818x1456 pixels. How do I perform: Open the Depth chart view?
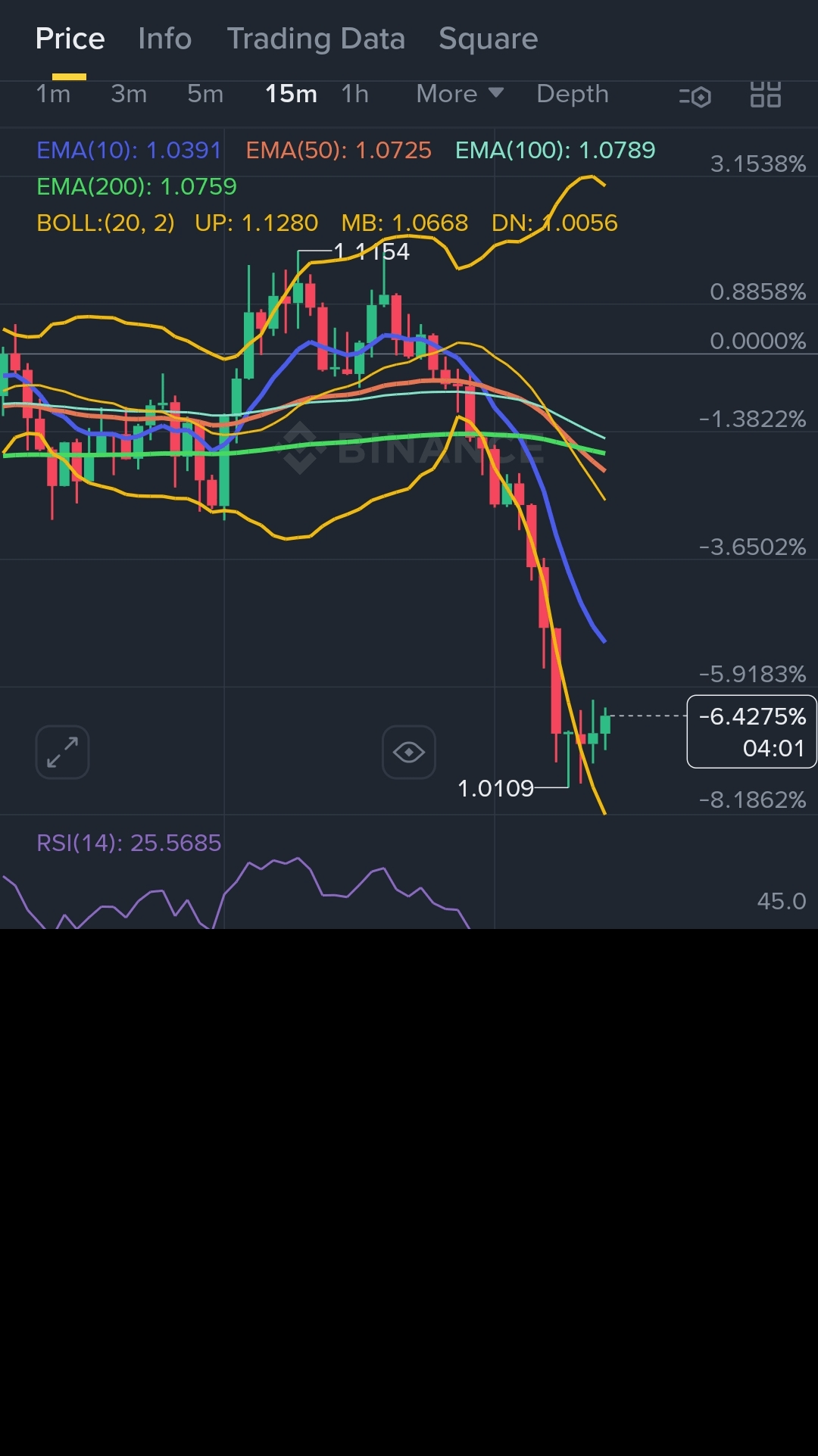coord(573,94)
